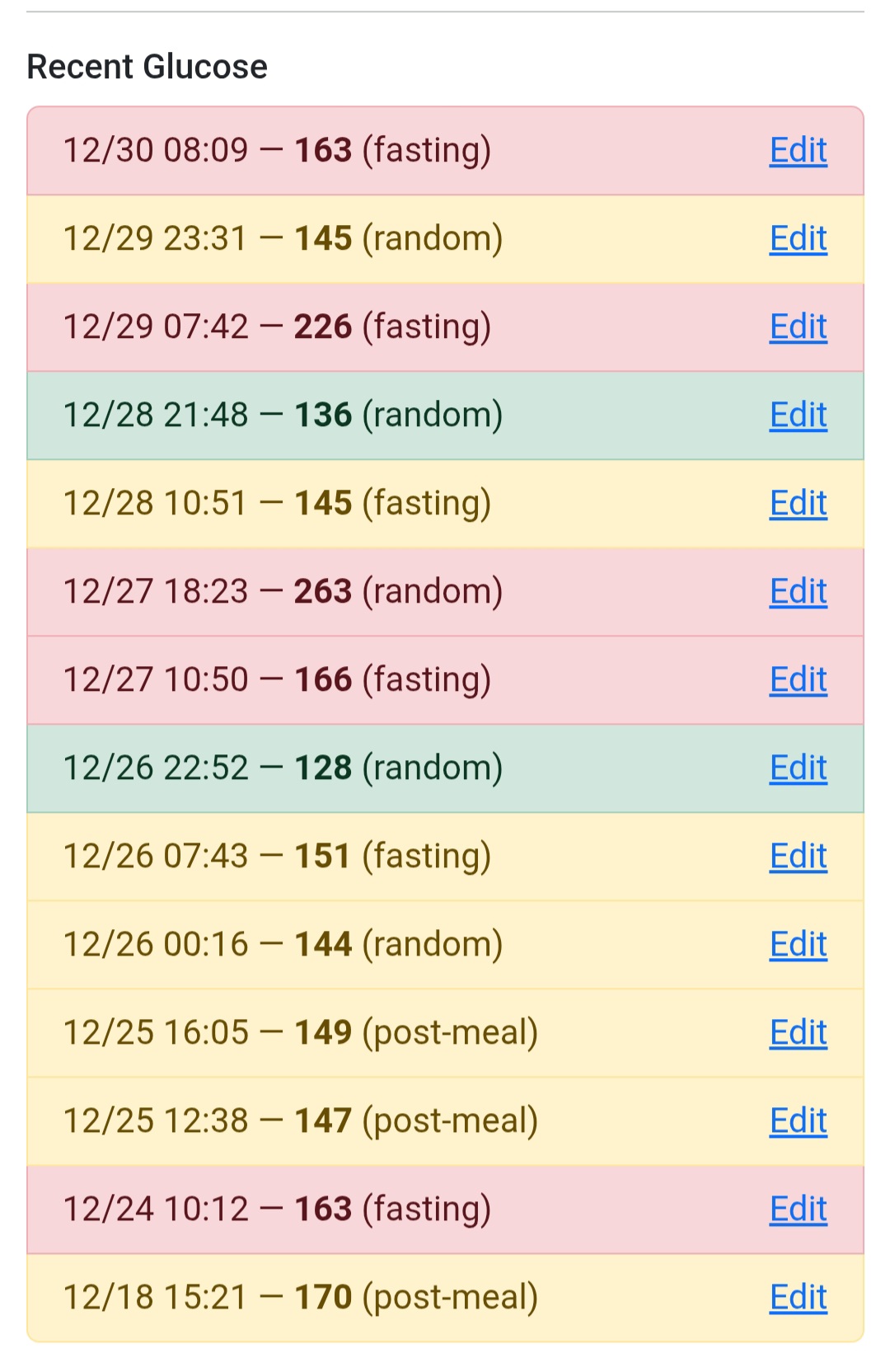Select the 149 post-meal row from 12/25
The image size is (890, 1372).
point(330,1032)
